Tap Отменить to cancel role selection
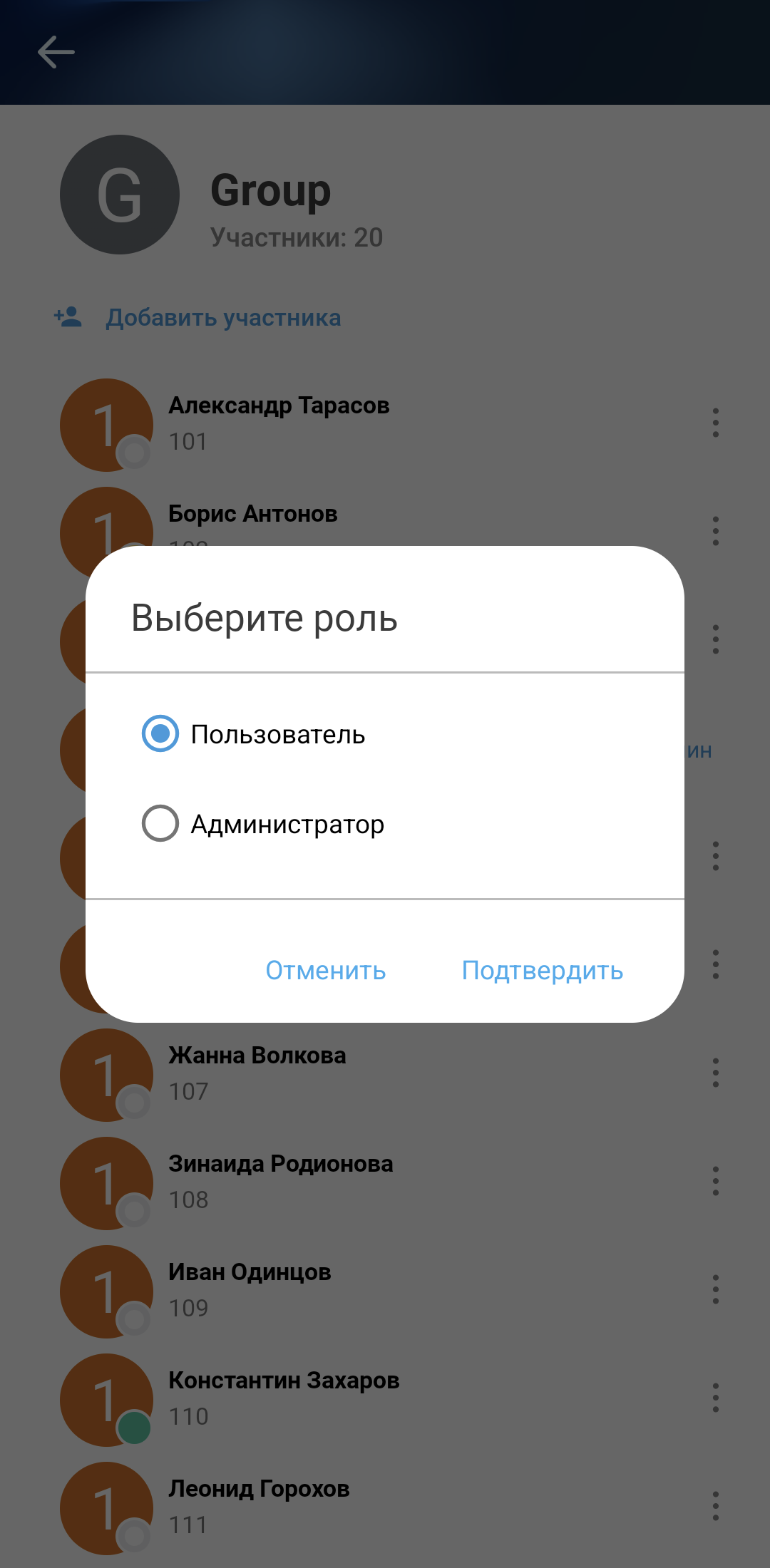Viewport: 770px width, 1568px height. tap(326, 970)
